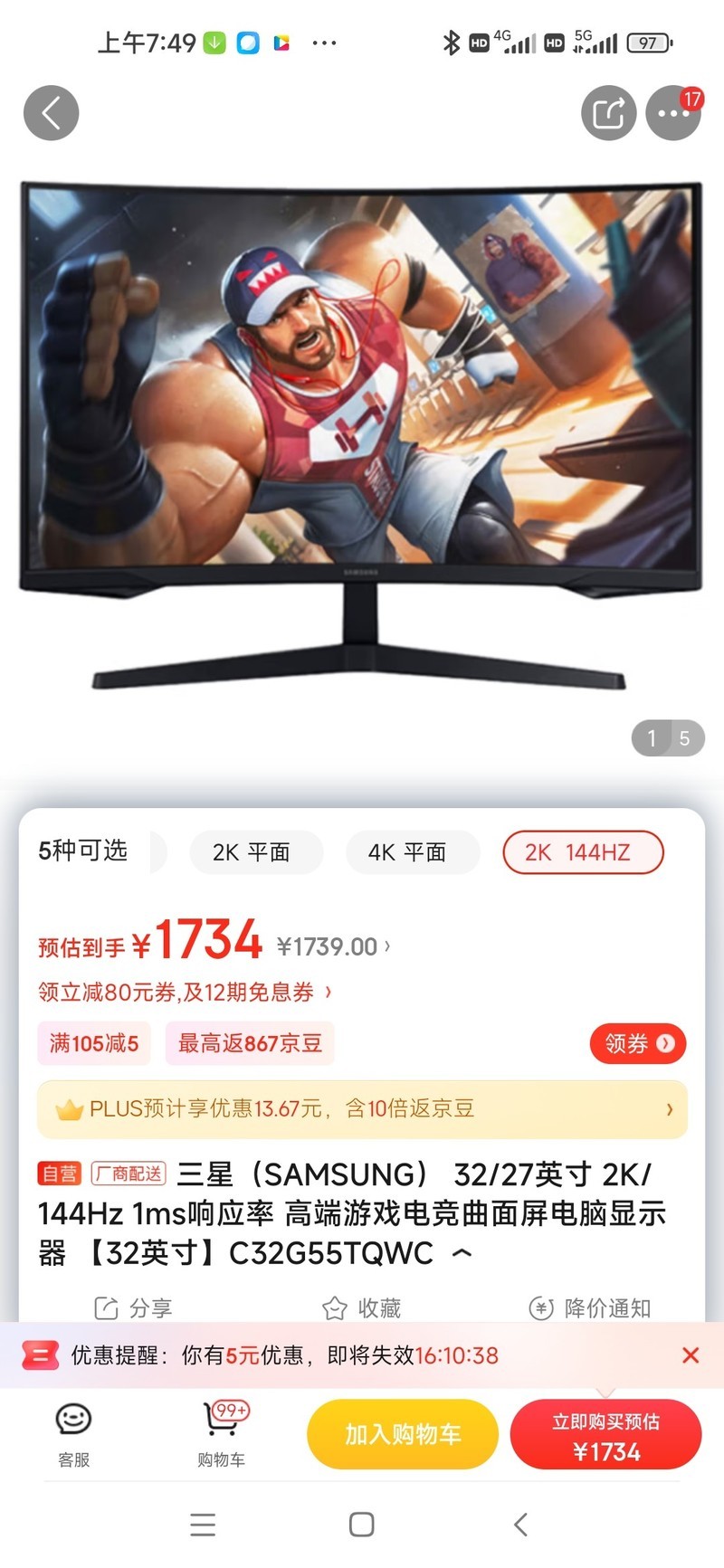
Task: Tap the system home button
Action: [361, 1525]
